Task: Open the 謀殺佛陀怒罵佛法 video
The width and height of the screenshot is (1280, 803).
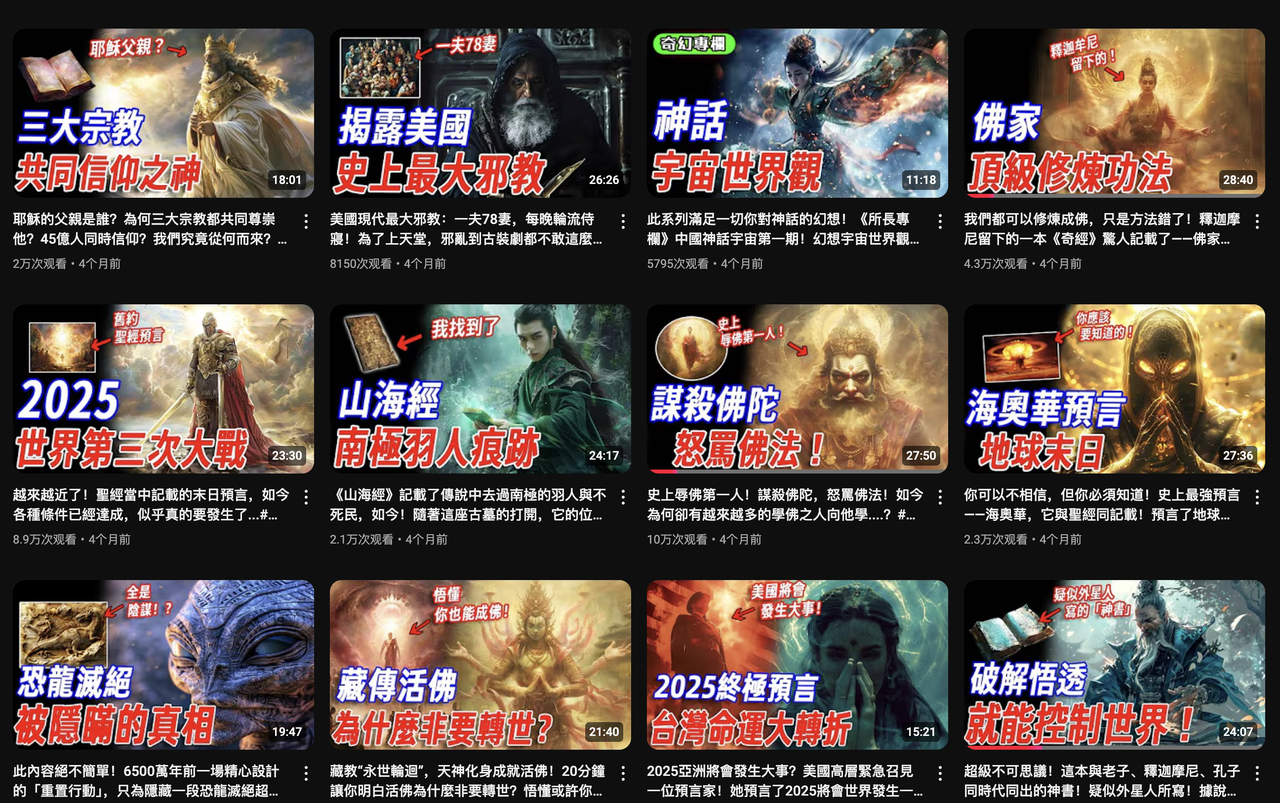Action: click(x=797, y=389)
